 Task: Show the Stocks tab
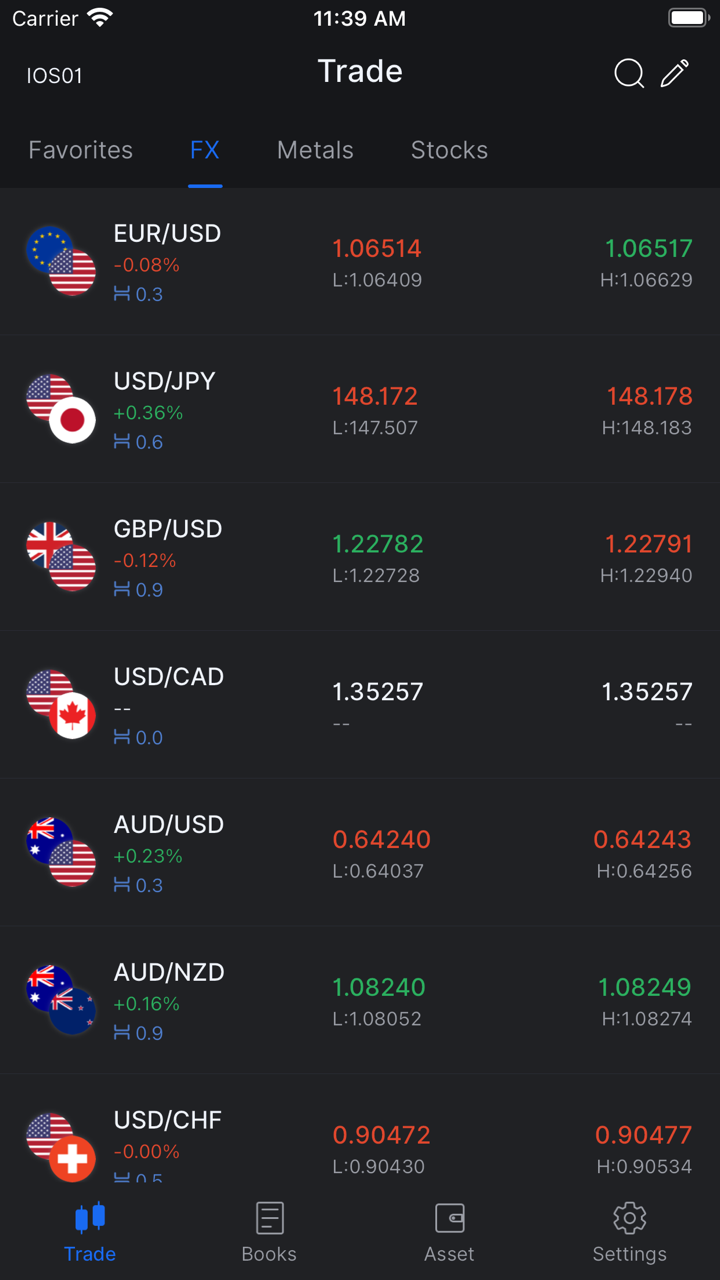click(449, 150)
